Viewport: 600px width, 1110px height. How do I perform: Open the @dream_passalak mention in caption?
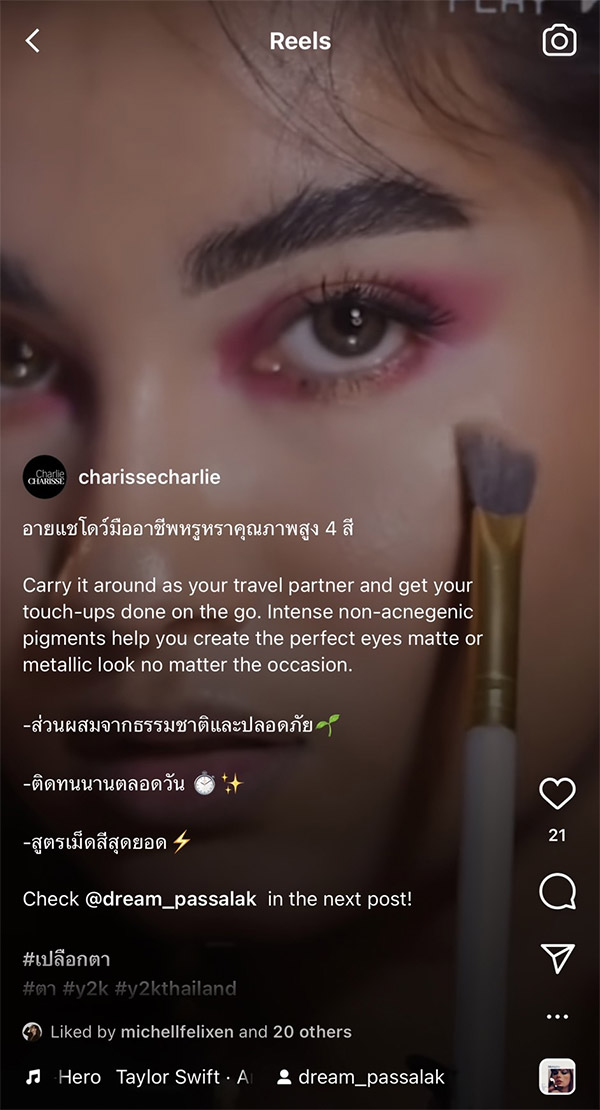[x=171, y=900]
